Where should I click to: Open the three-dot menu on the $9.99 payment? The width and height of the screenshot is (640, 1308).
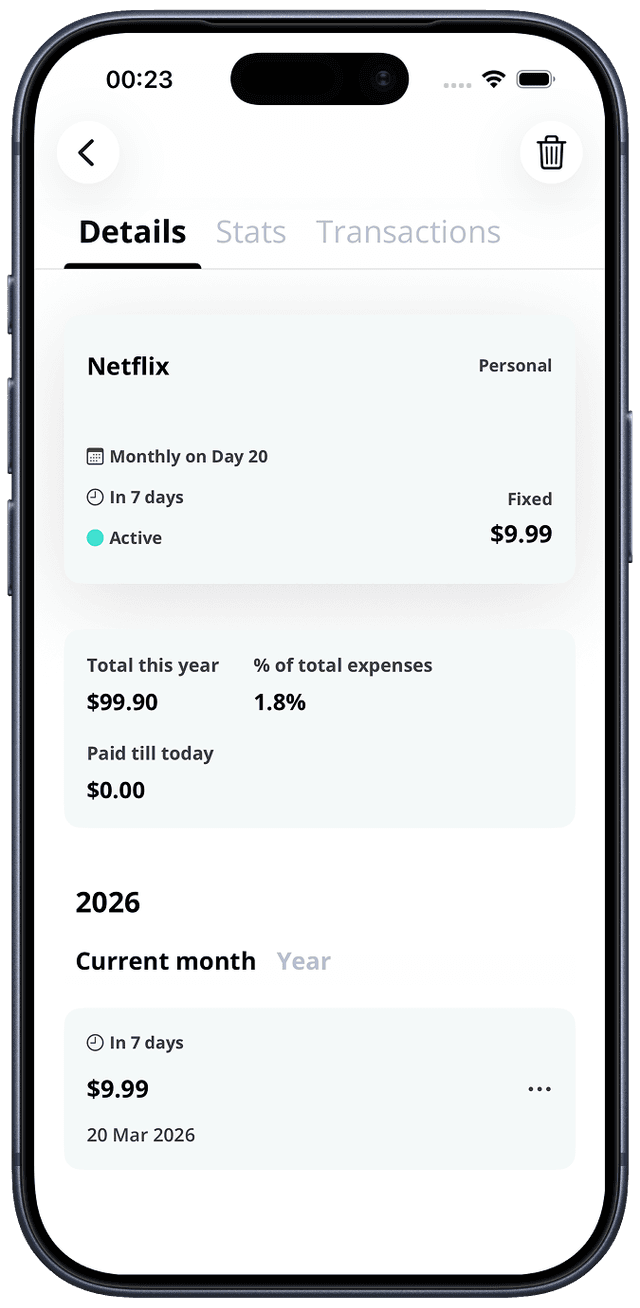(x=539, y=1089)
